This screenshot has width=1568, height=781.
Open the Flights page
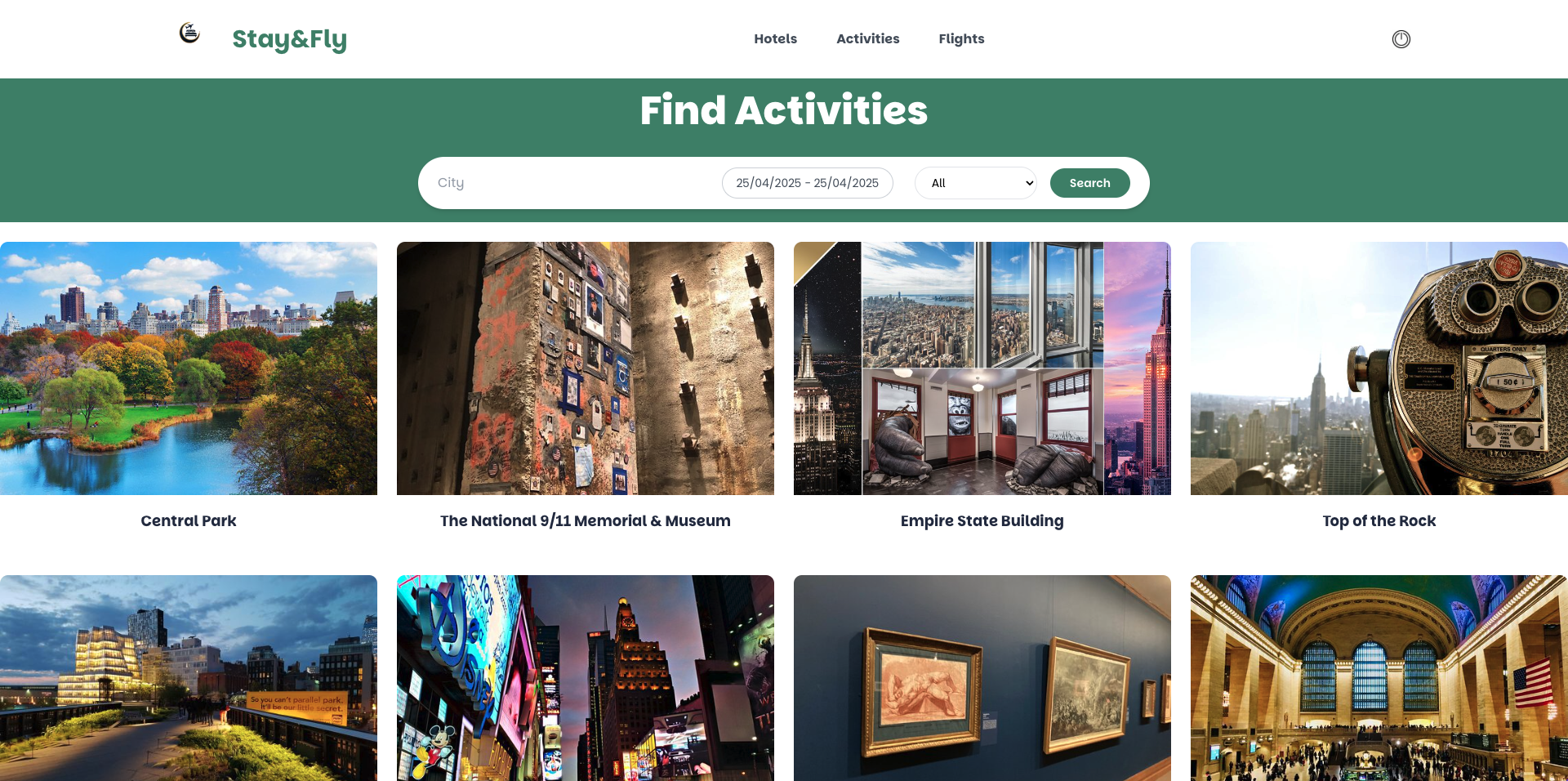[961, 38]
